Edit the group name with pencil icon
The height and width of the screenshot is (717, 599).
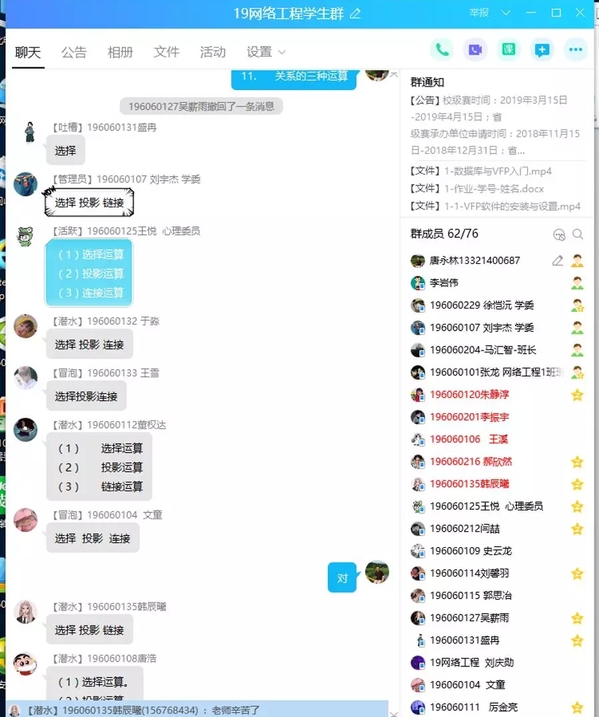coord(355,14)
